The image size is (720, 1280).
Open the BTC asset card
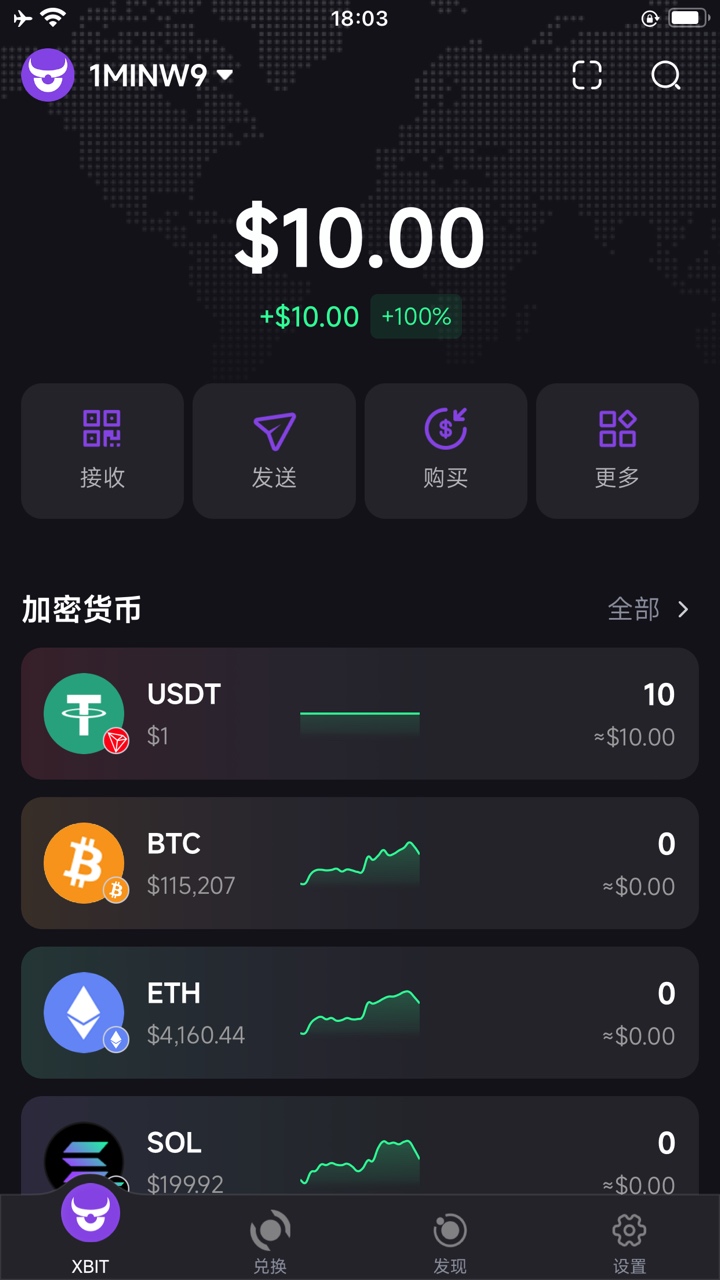click(360, 863)
